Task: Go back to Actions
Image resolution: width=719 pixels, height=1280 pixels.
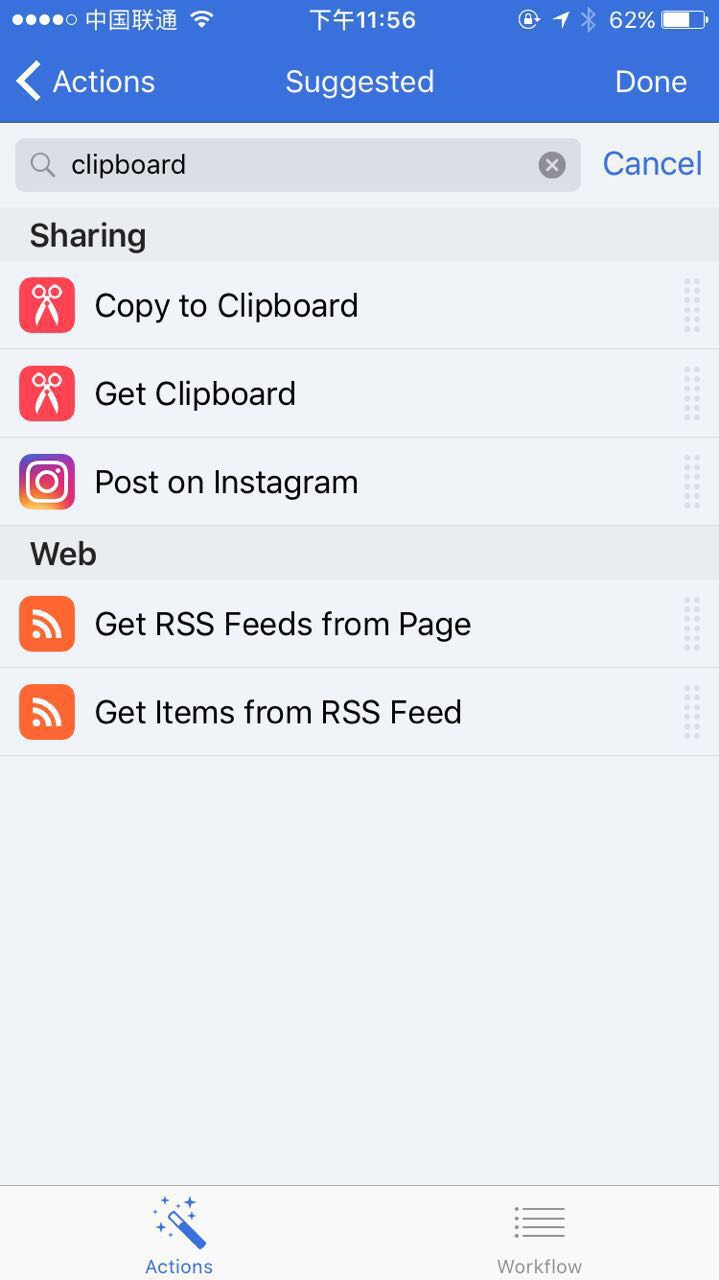Action: tap(86, 82)
